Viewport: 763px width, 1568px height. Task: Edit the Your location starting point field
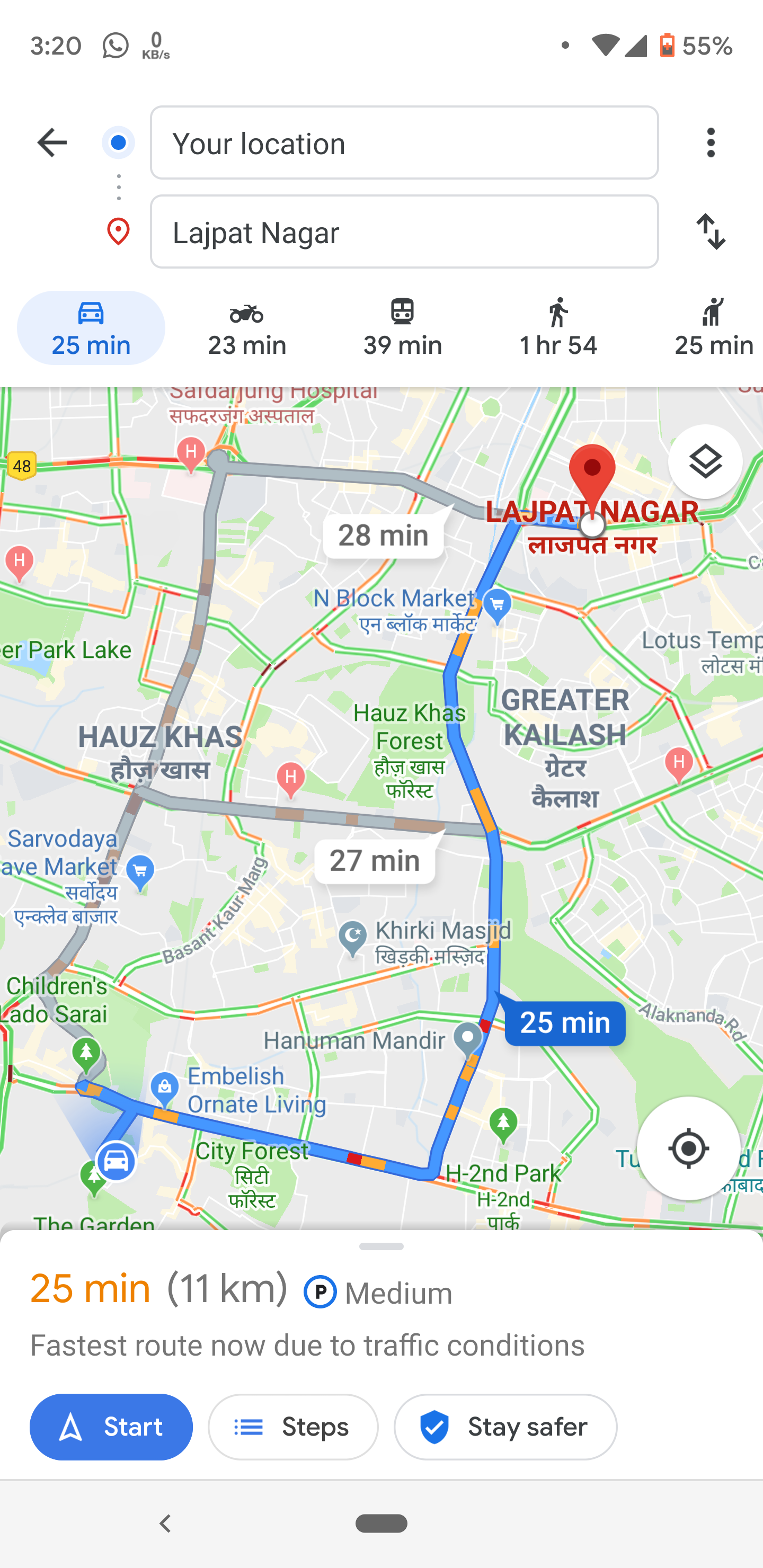click(404, 143)
